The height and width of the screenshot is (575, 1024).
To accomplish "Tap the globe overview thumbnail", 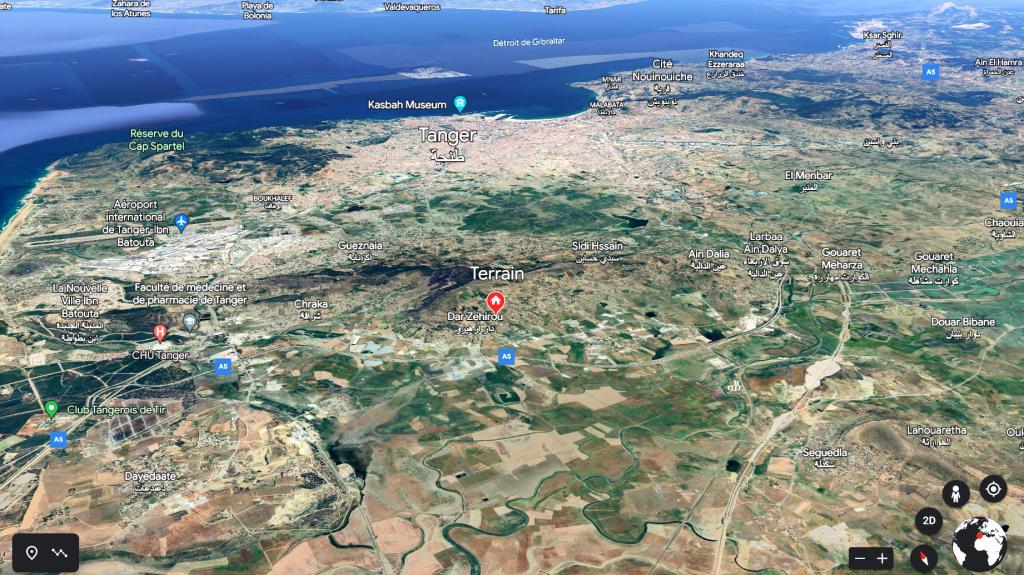I will (x=980, y=544).
